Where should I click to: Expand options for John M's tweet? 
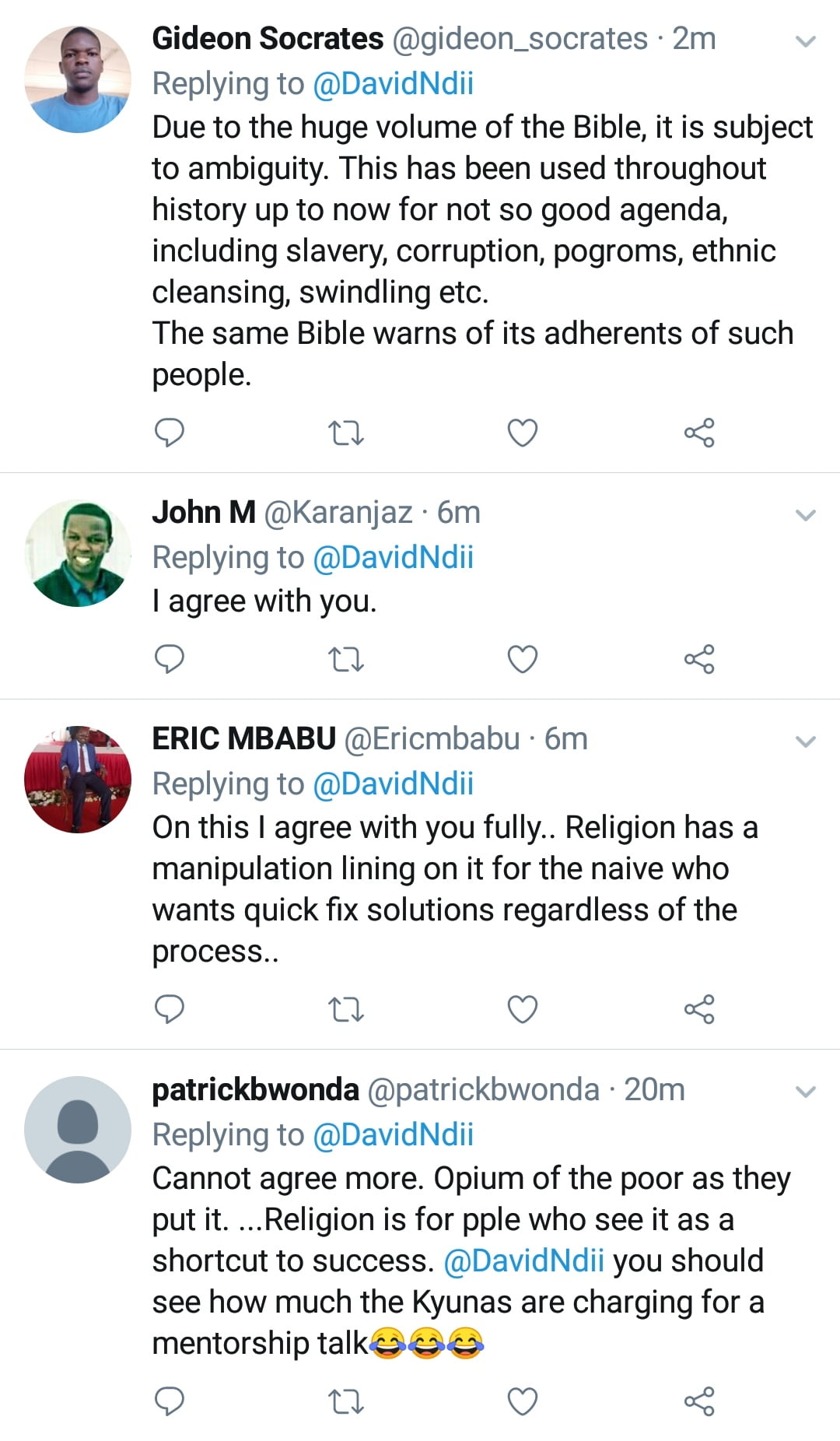(807, 515)
